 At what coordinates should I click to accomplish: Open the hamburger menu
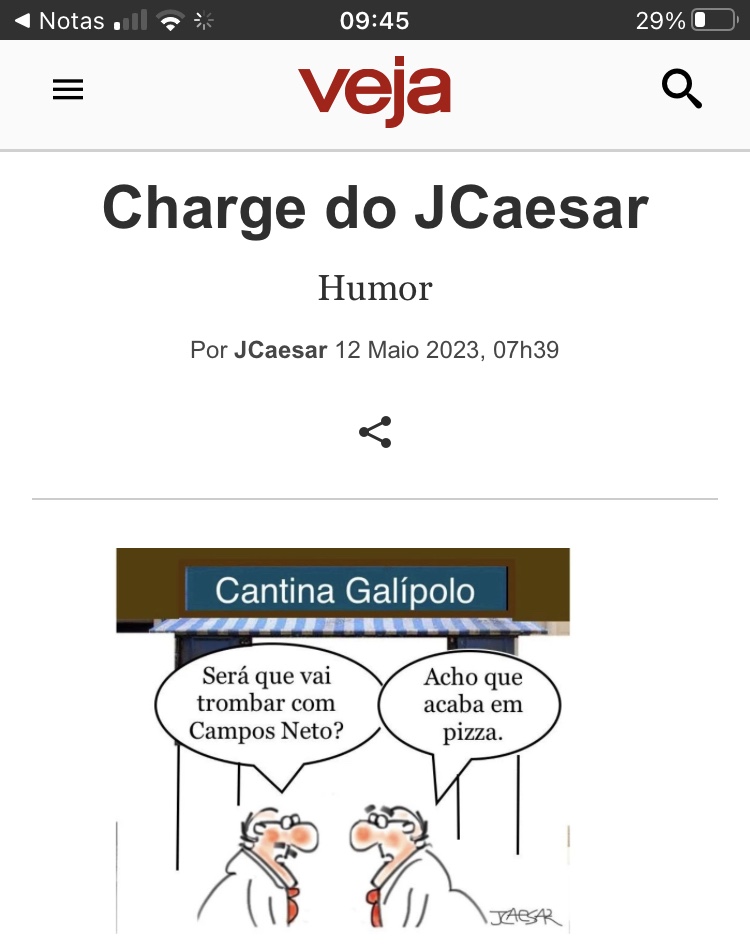click(x=68, y=90)
